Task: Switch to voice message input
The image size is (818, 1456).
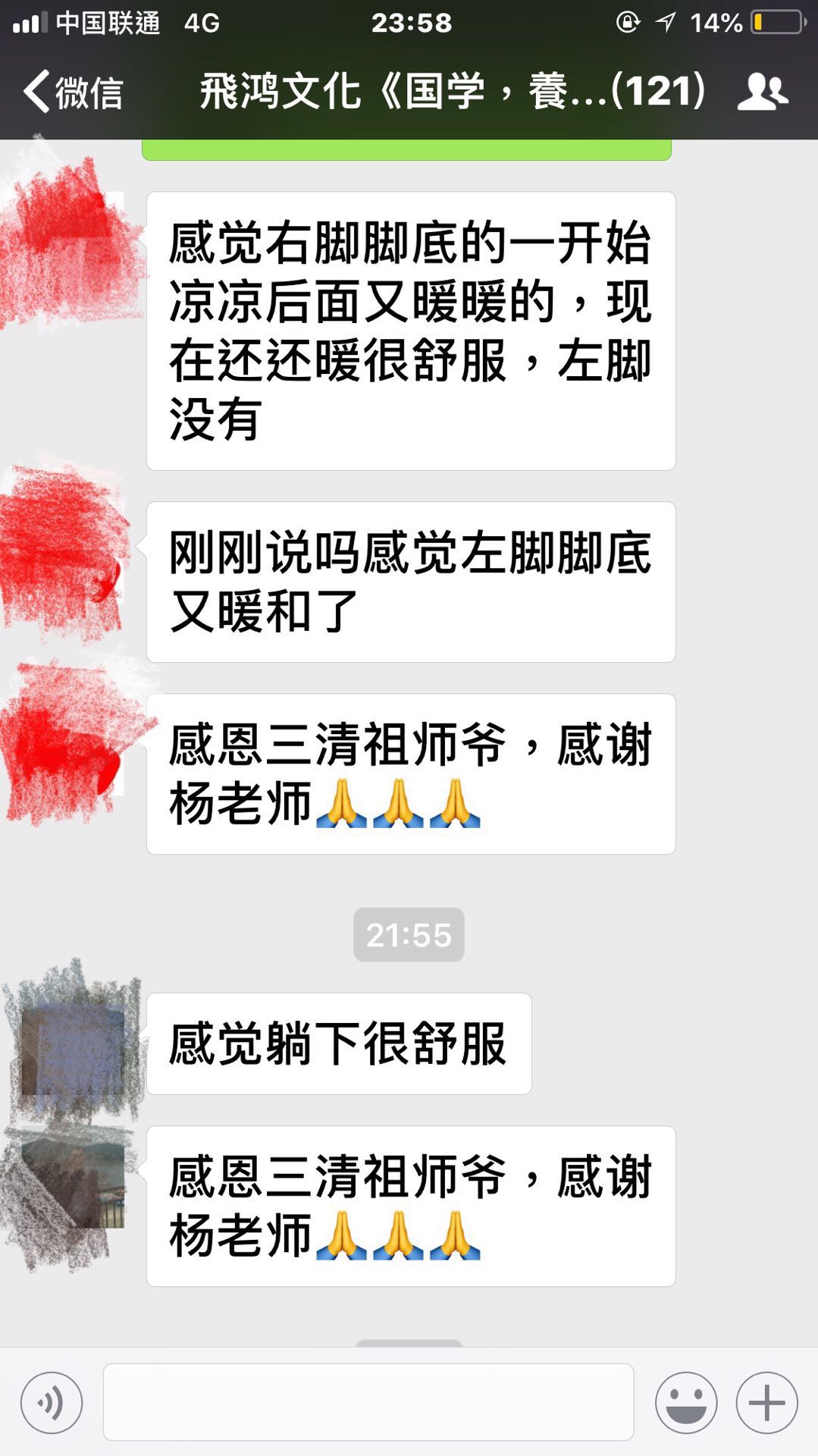Action: (52, 1403)
